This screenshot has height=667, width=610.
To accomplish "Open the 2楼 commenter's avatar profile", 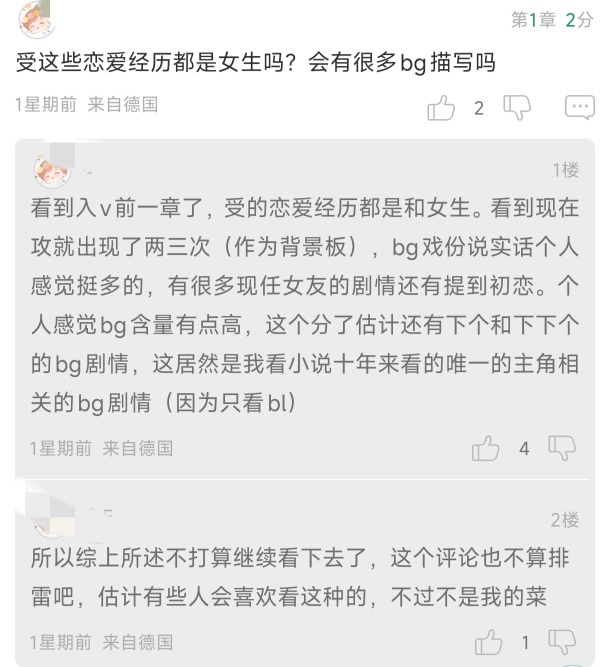I will (x=50, y=517).
